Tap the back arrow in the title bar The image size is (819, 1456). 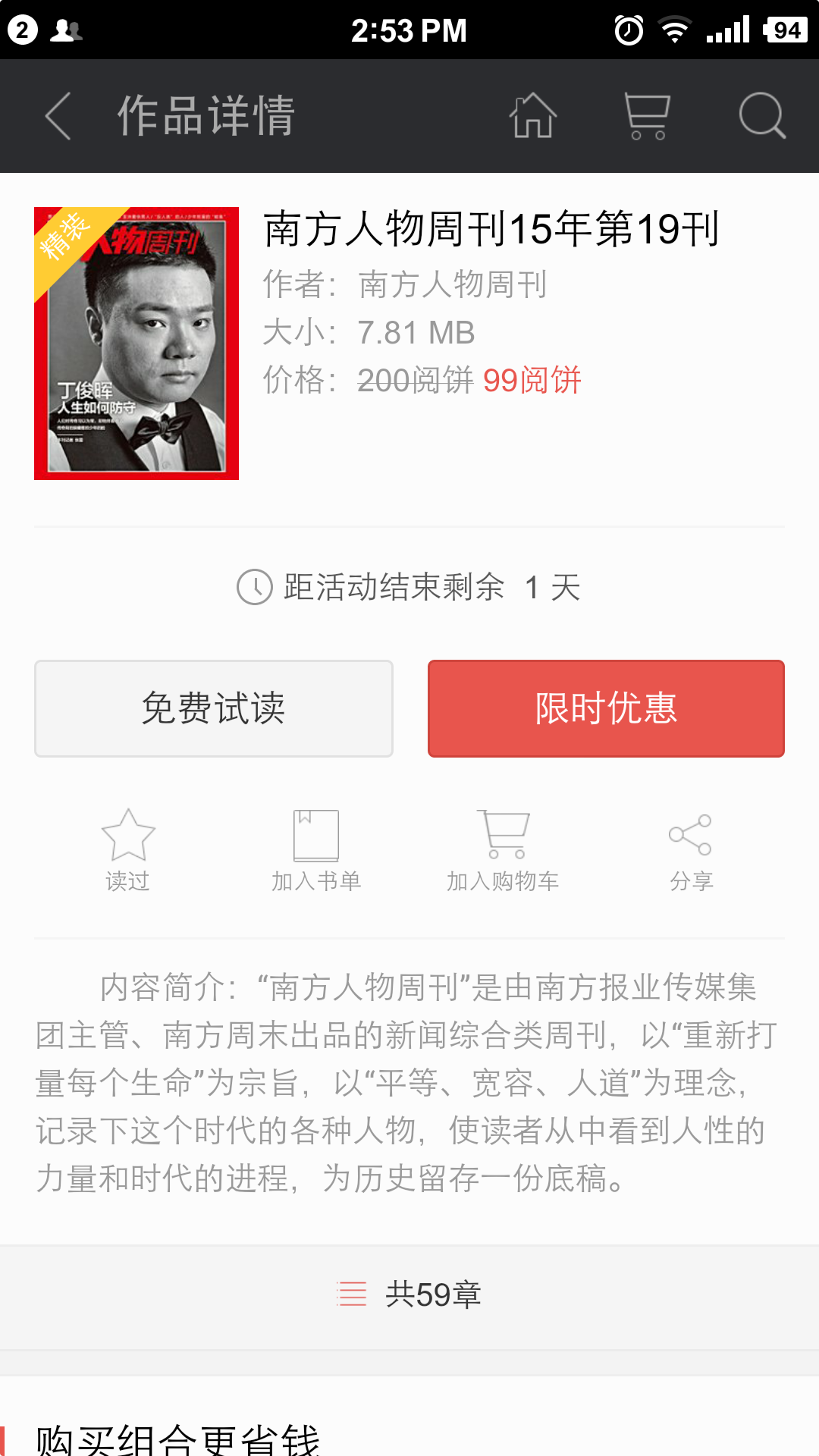point(58,115)
